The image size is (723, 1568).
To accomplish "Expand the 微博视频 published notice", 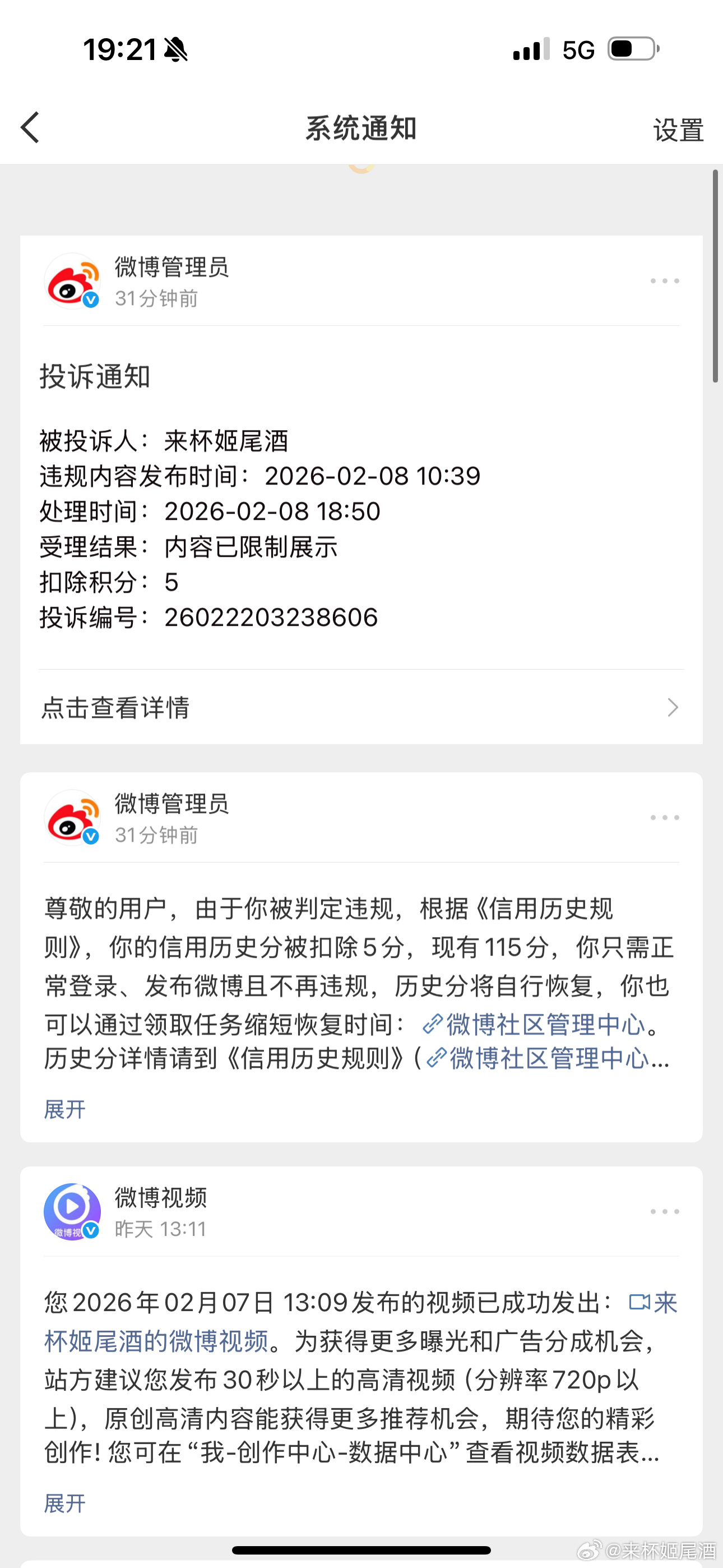I will 65,1503.
